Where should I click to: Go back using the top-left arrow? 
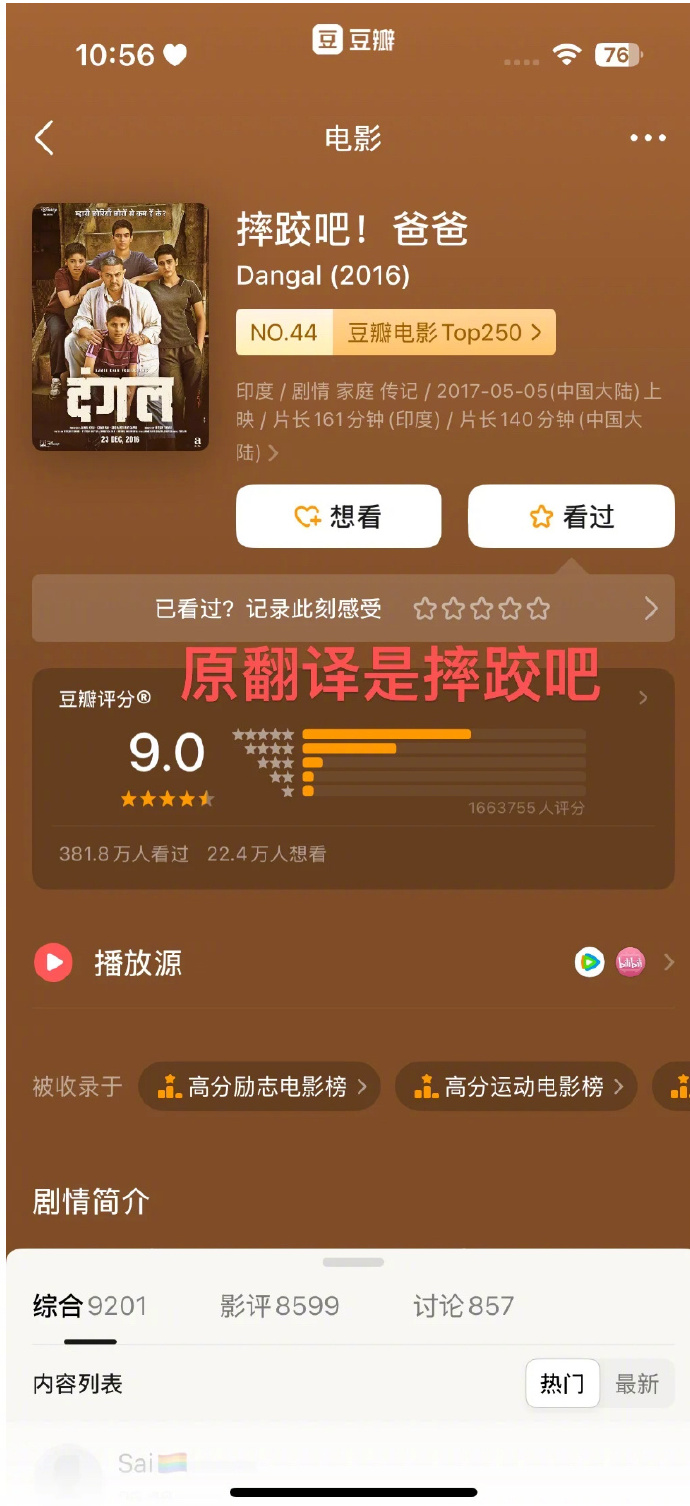coord(44,138)
